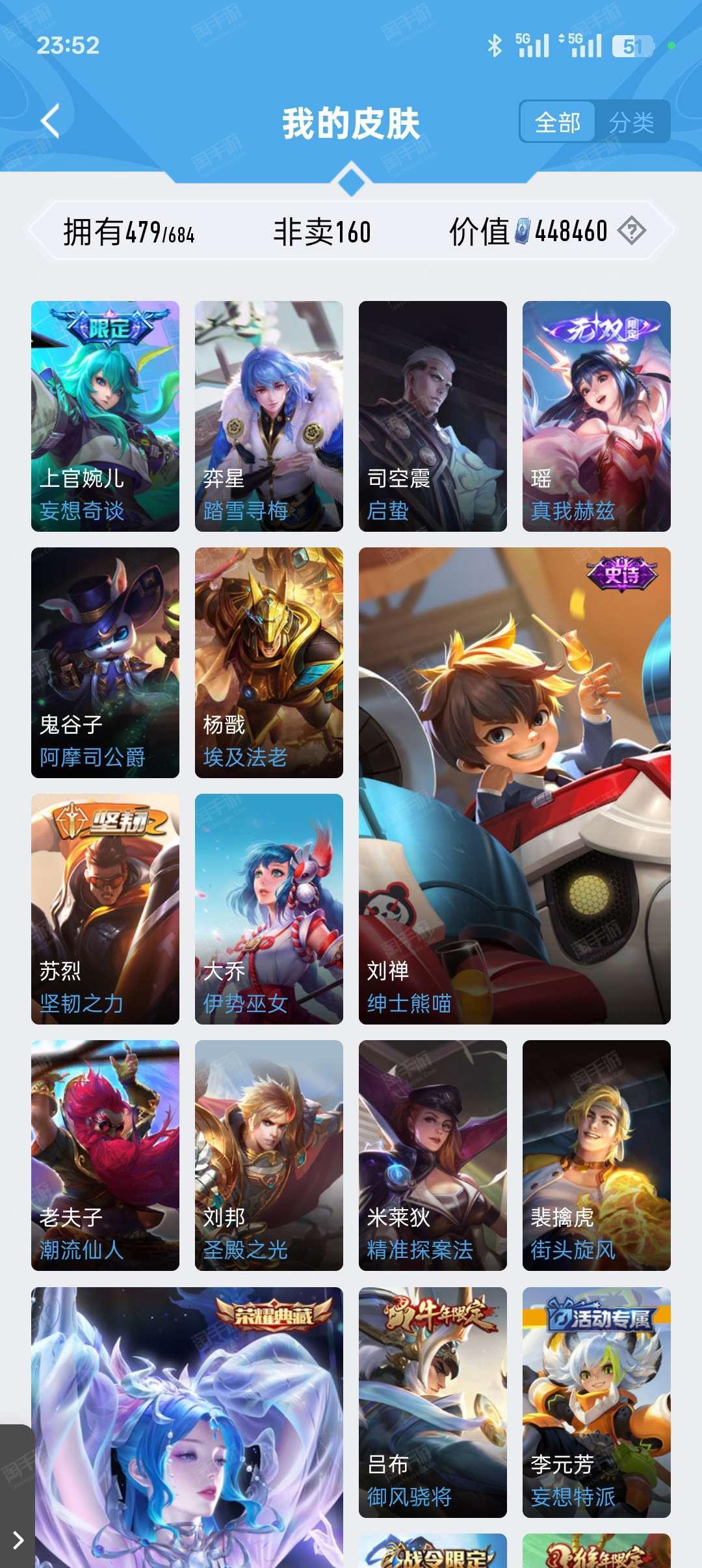This screenshot has width=702, height=1568.
Task: Open 大乔 伊势巫女 skin
Action: coord(269,909)
